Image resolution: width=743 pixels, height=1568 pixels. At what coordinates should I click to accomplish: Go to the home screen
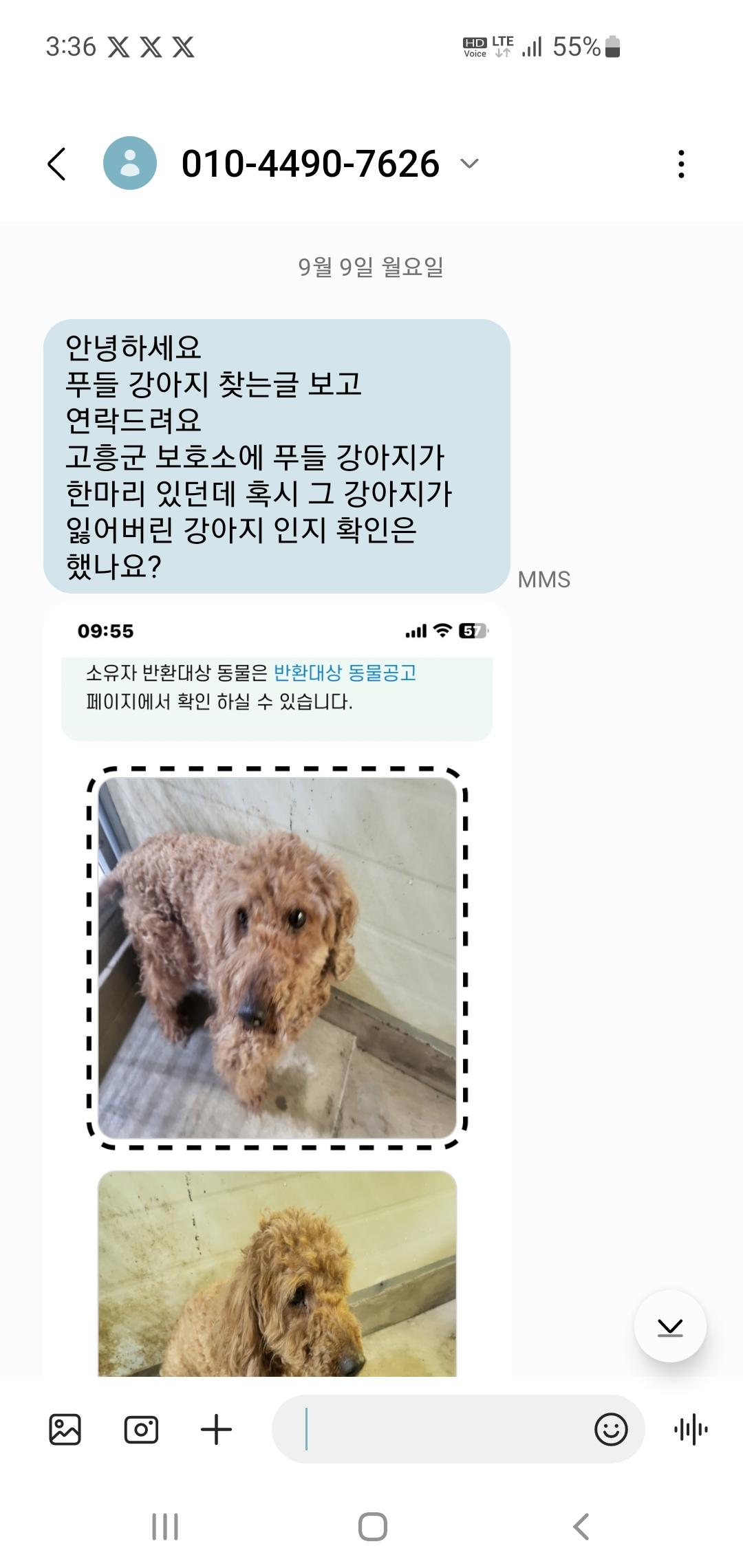372,1527
